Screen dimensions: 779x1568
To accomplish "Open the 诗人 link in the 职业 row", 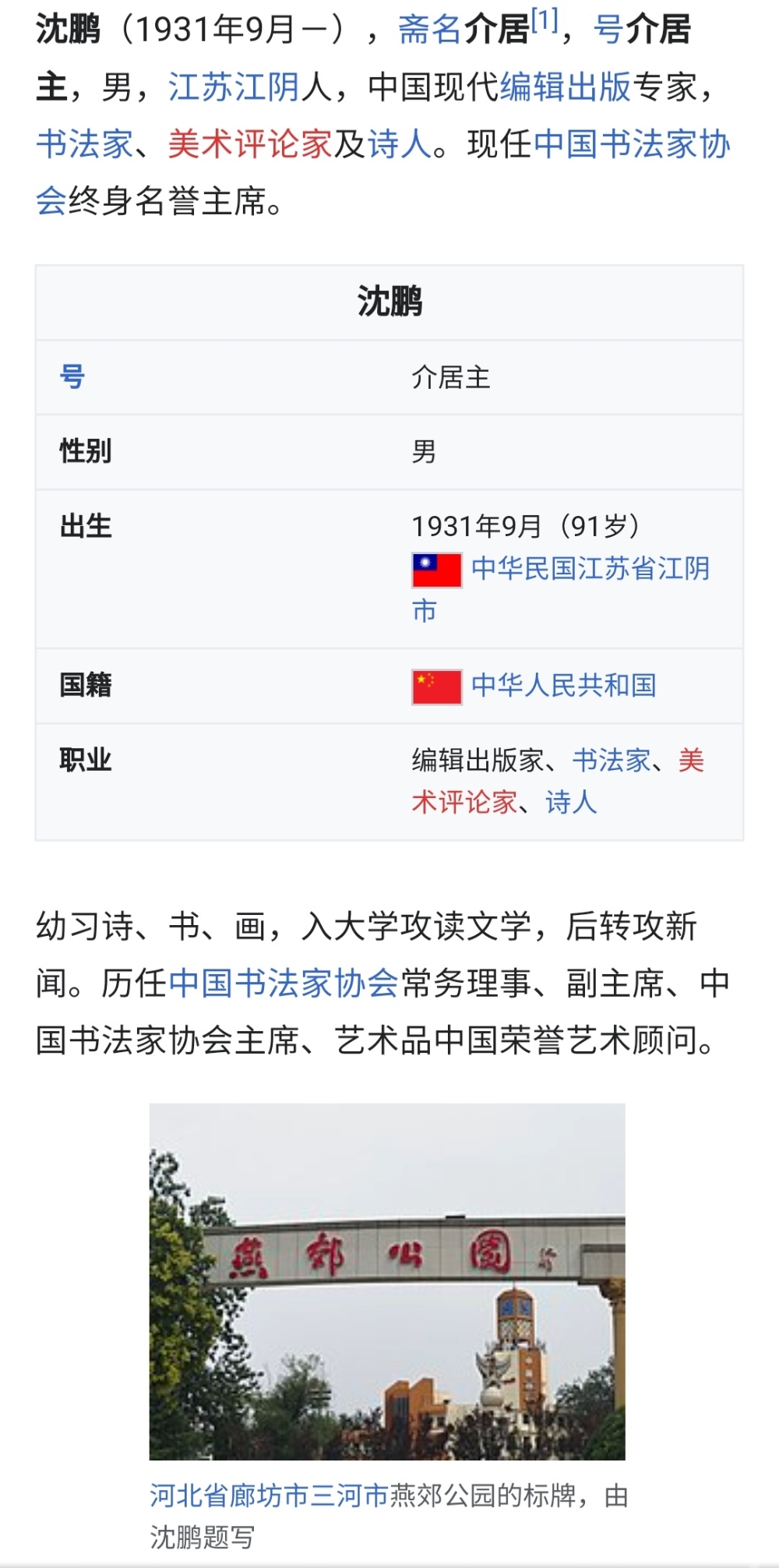I will (x=571, y=802).
